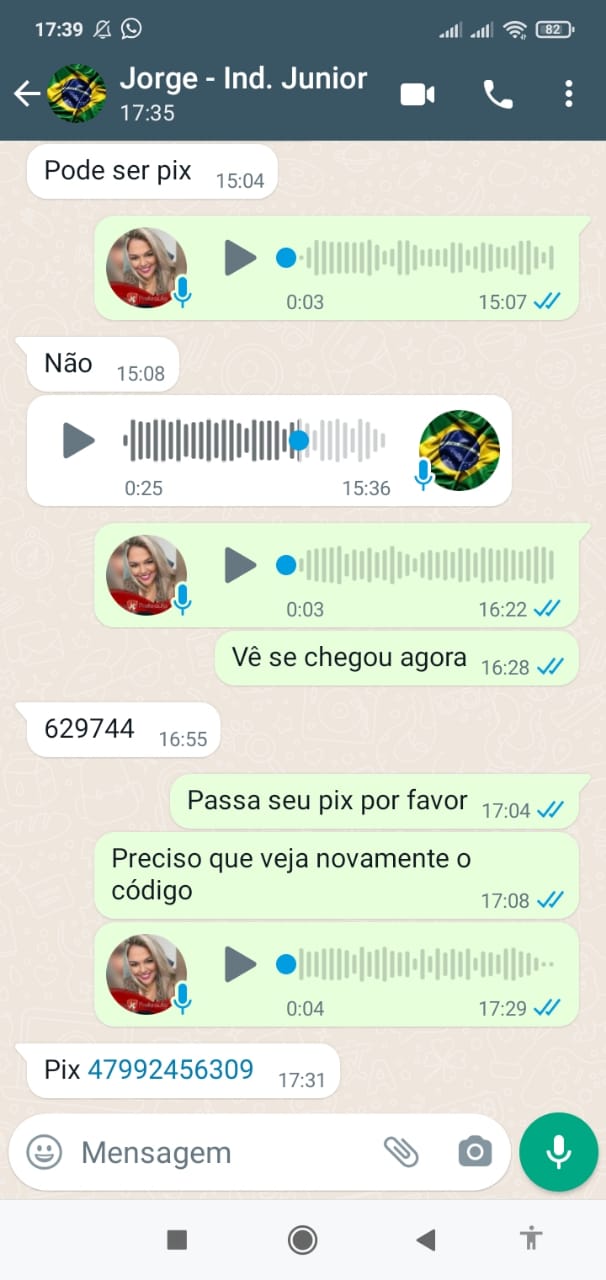Screen dimensions: 606x1280
Task: Play the 17:29 voice message
Action: tap(240, 964)
